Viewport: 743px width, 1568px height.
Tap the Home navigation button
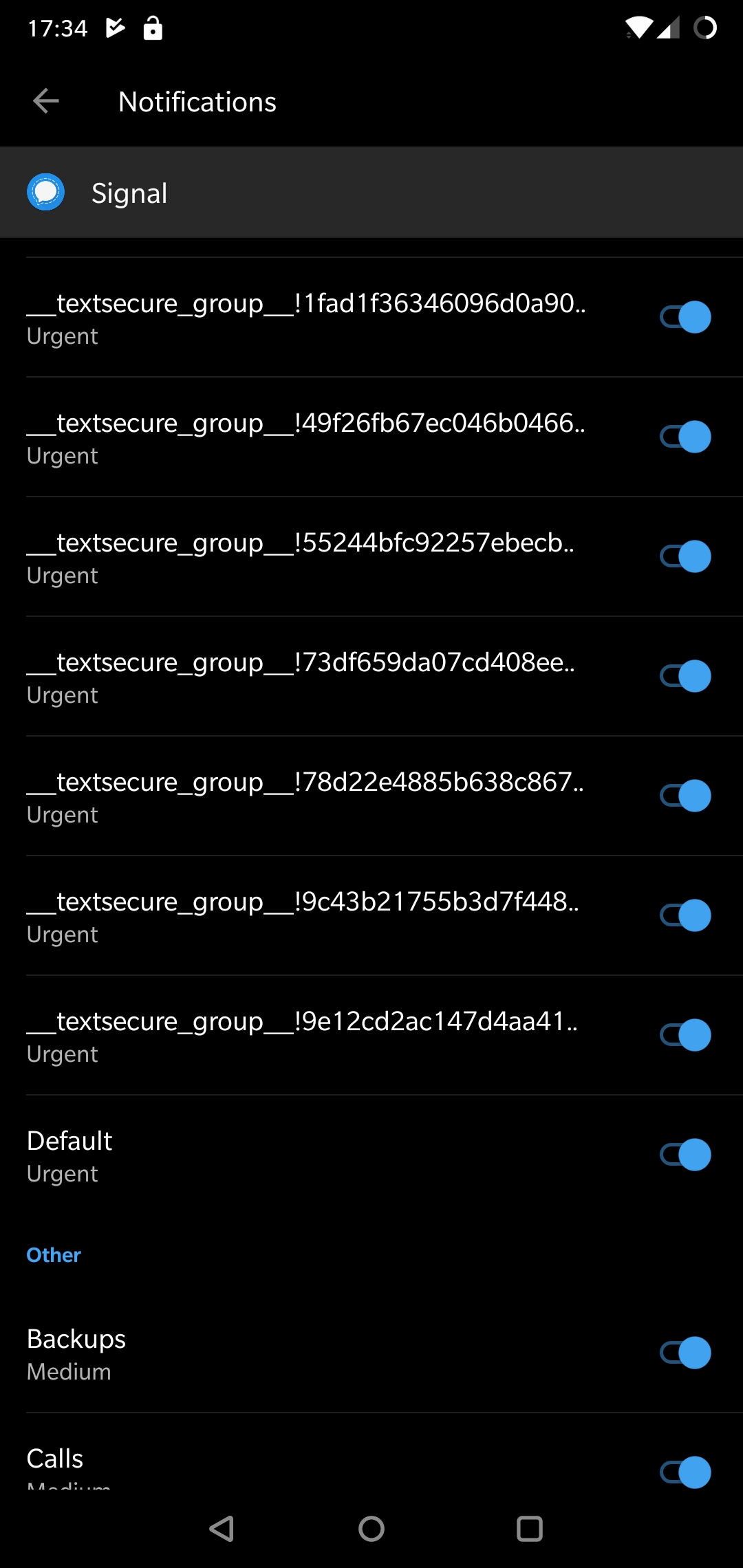371,1529
